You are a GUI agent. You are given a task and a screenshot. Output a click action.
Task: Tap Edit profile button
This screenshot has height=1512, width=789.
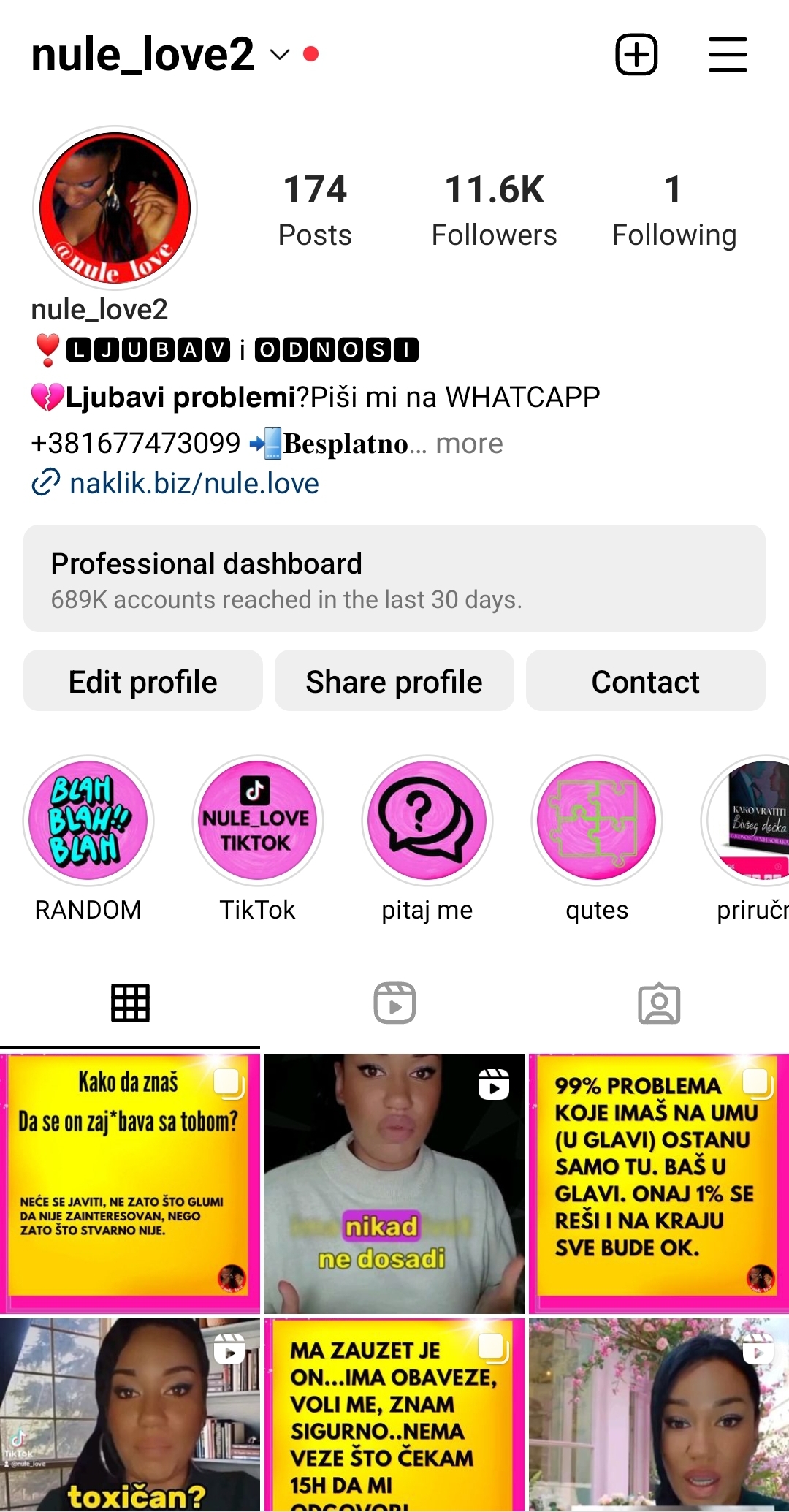point(143,681)
